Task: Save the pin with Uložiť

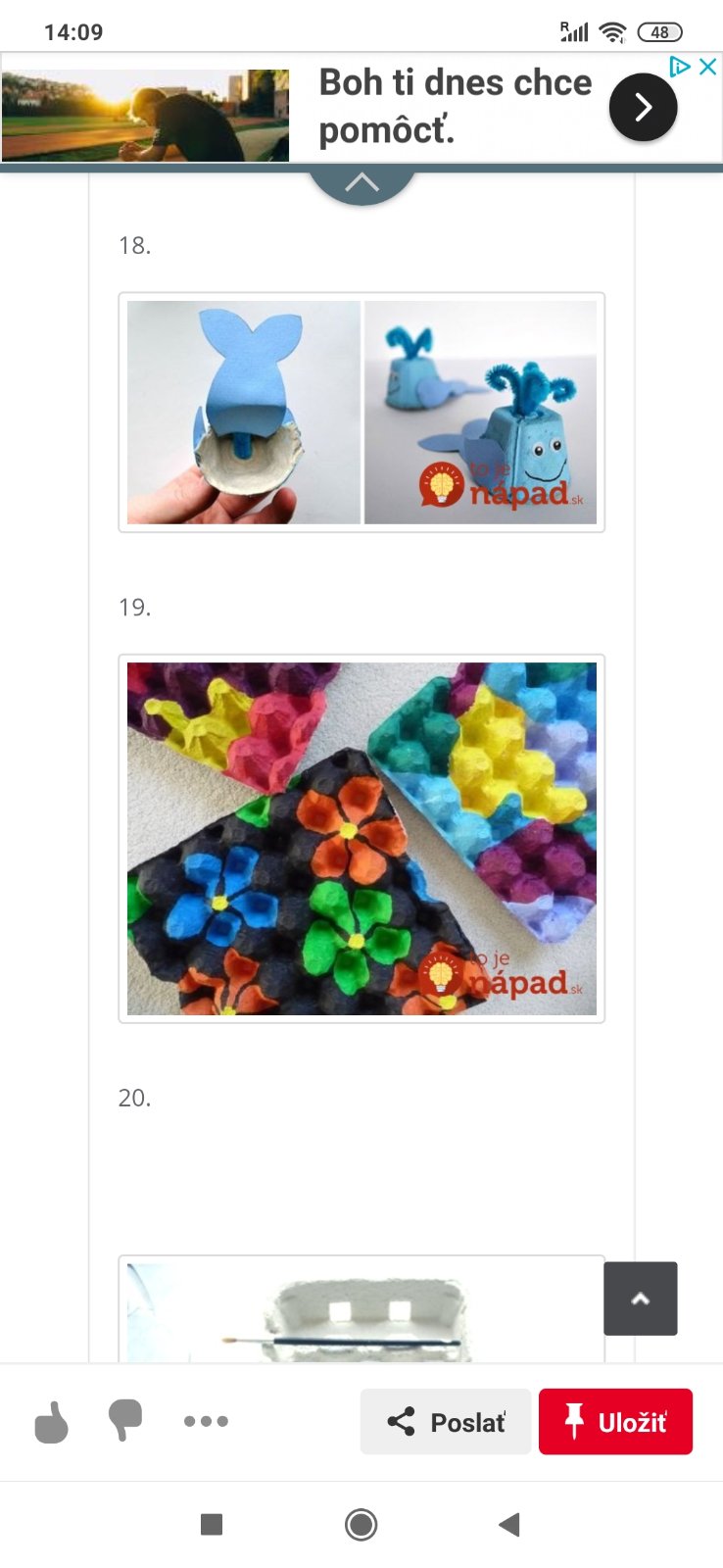Action: (x=615, y=1422)
